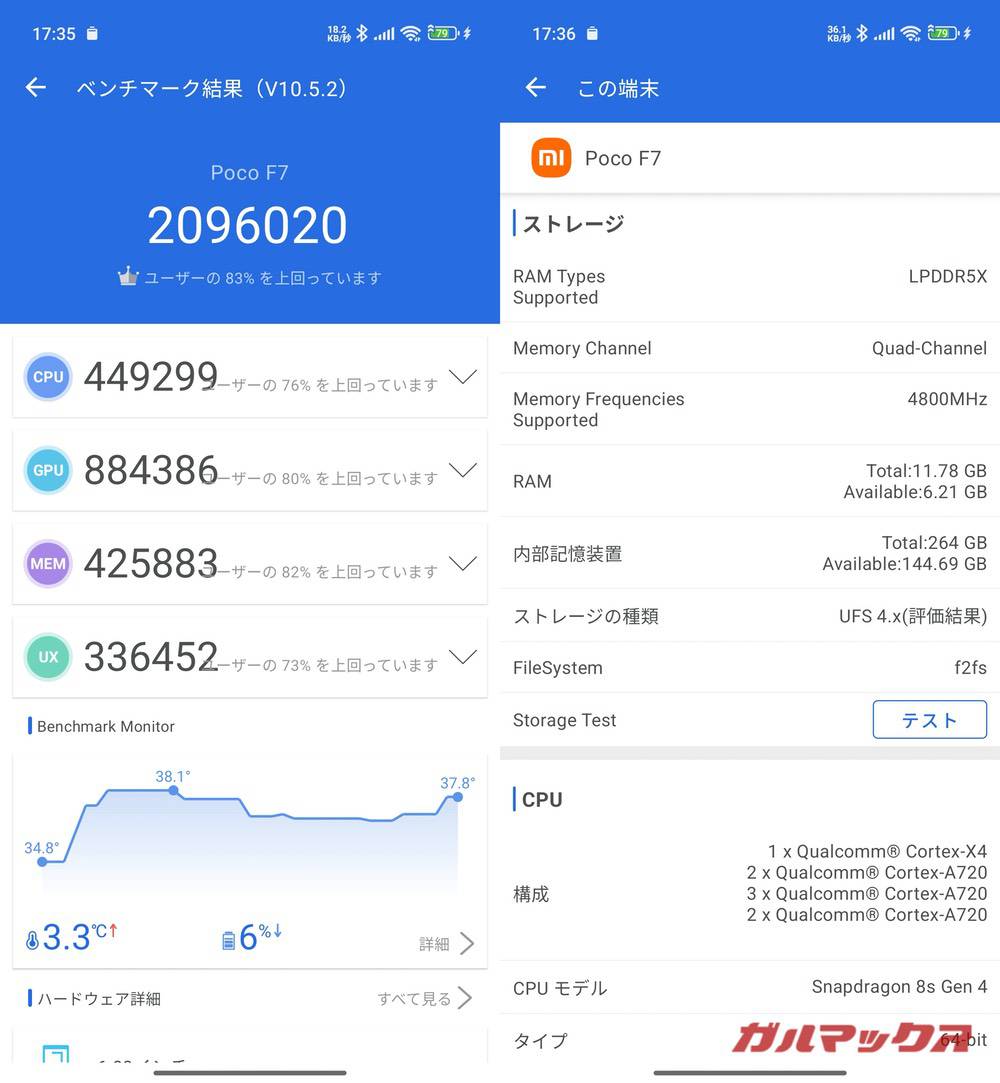Tap the trophy icon above the percentile text
This screenshot has width=1000, height=1083.
[x=129, y=277]
